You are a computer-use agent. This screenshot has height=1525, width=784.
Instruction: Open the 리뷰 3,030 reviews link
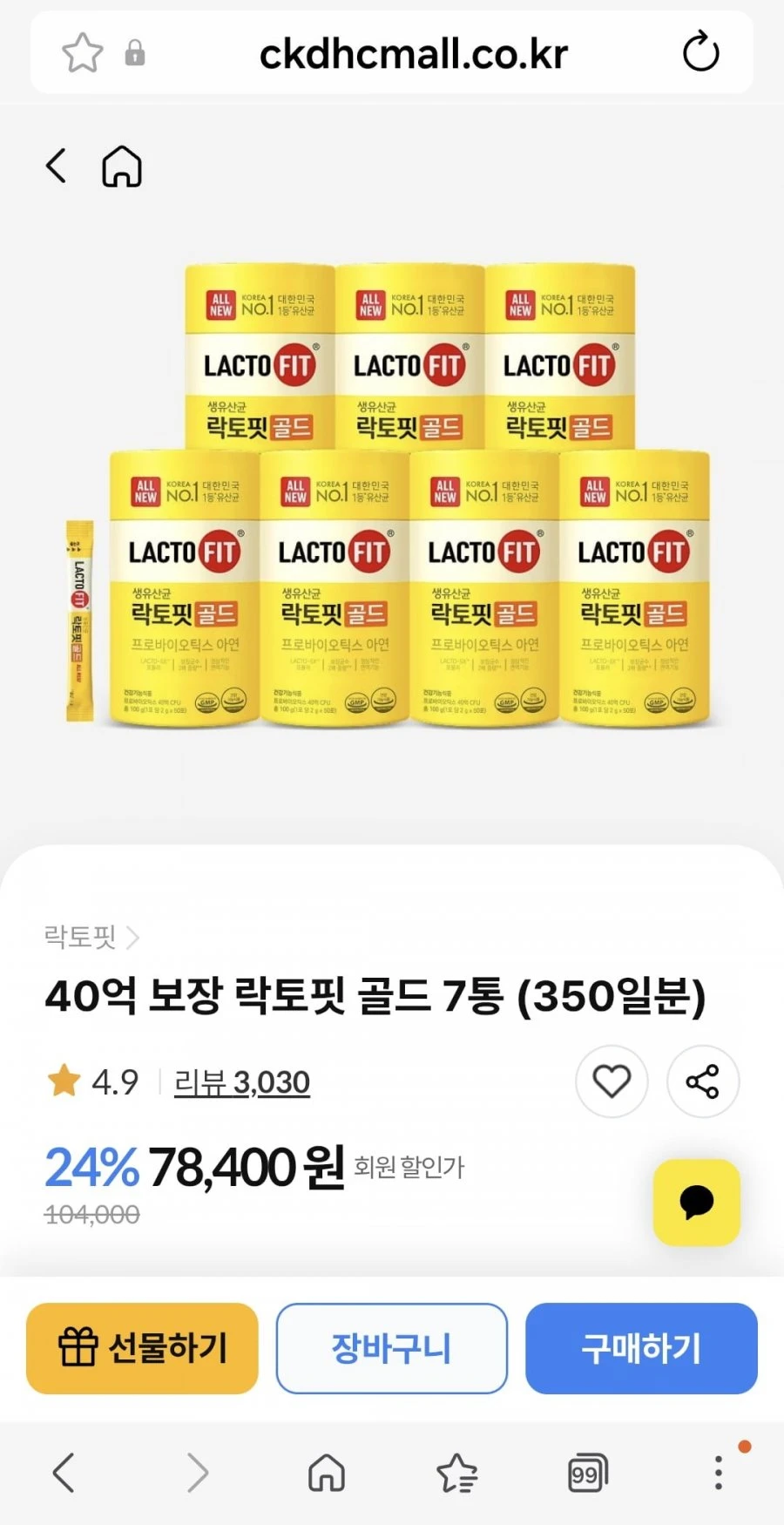click(242, 1082)
